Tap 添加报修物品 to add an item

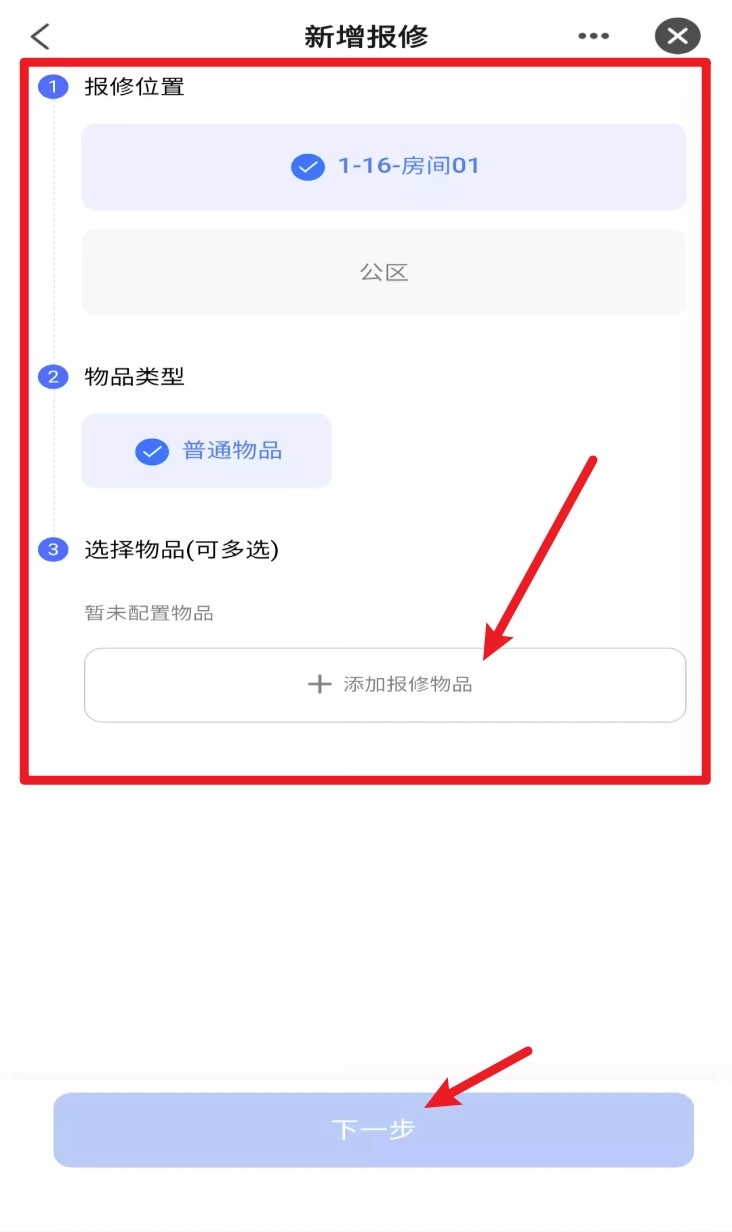pyautogui.click(x=385, y=685)
